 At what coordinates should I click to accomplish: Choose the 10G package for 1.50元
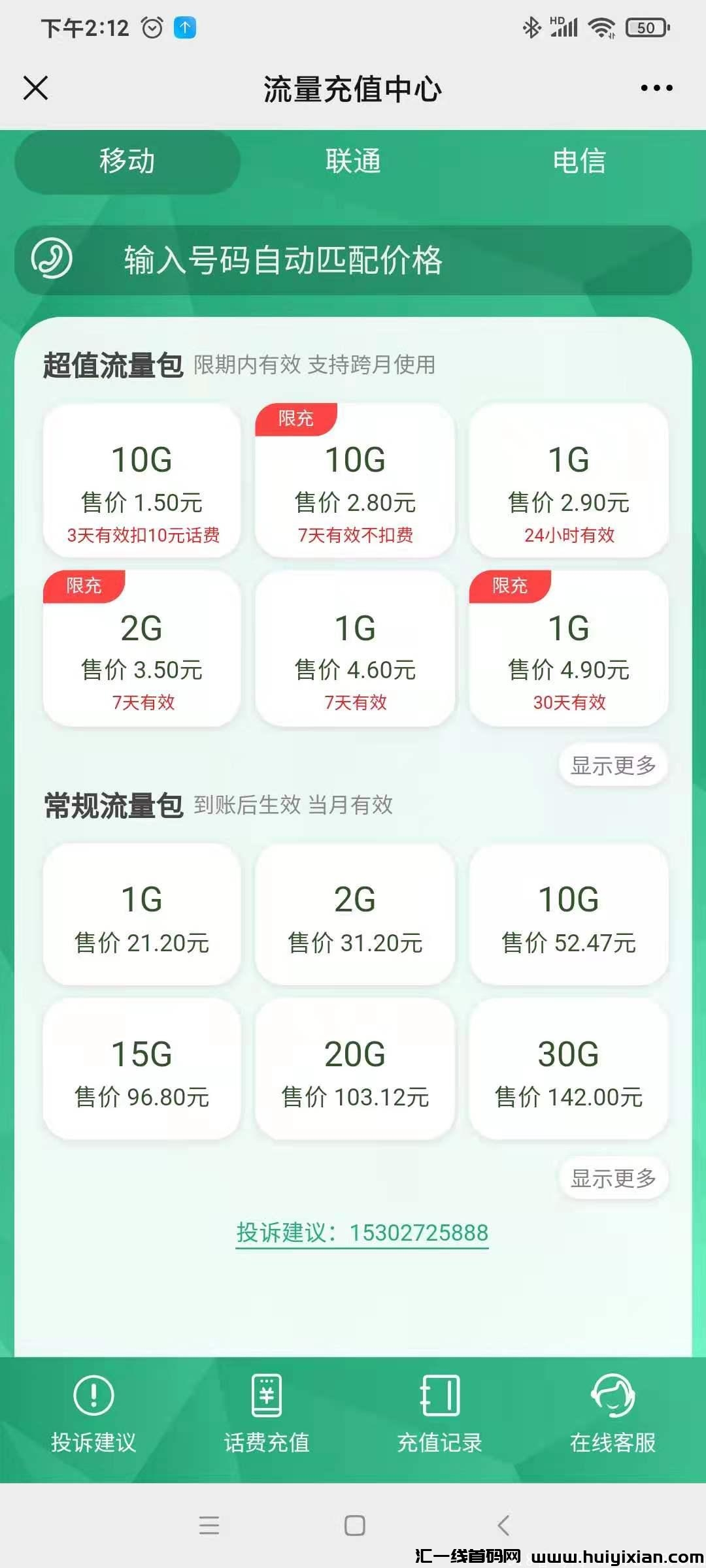pyautogui.click(x=142, y=482)
